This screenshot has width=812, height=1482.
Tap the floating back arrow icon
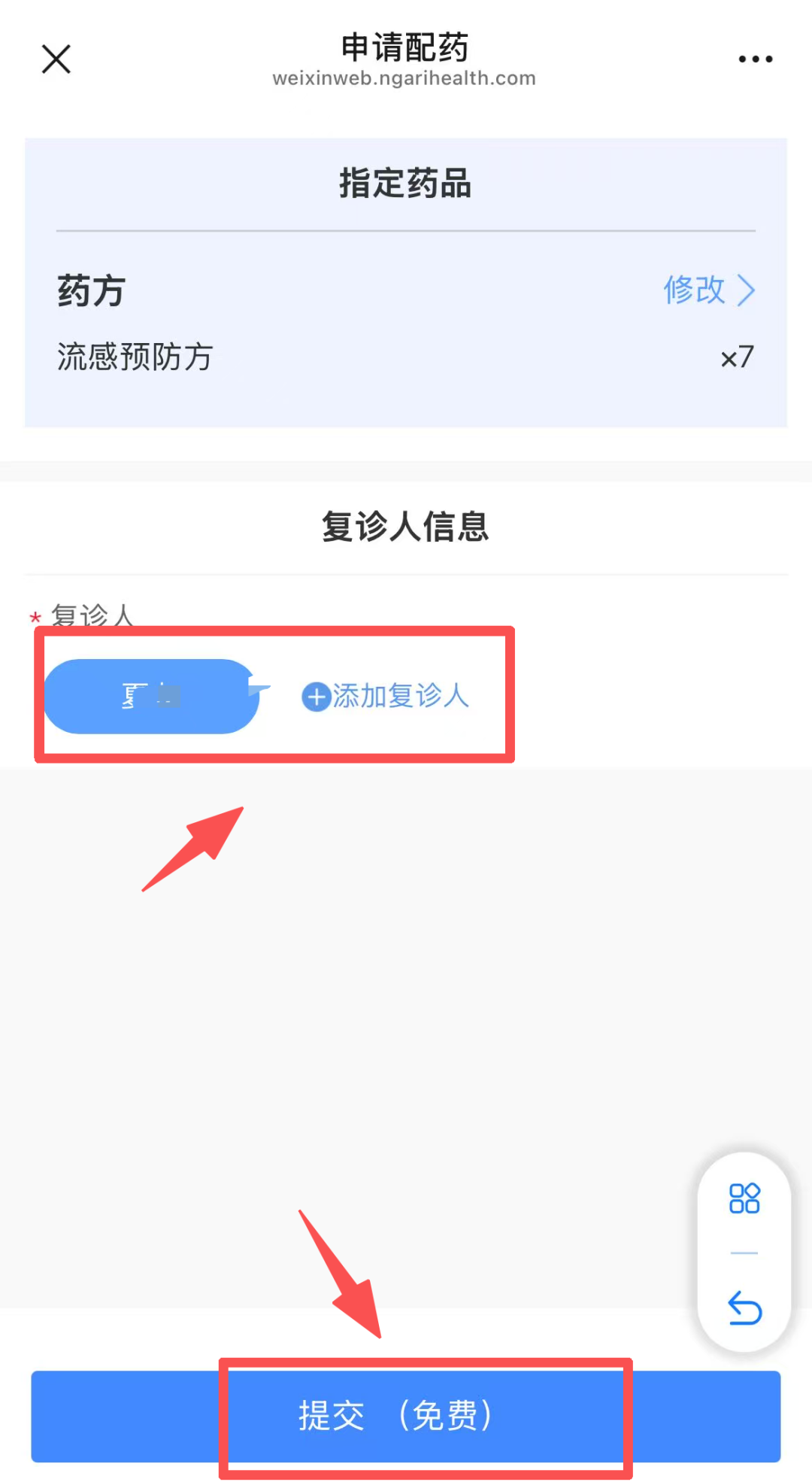(744, 1307)
